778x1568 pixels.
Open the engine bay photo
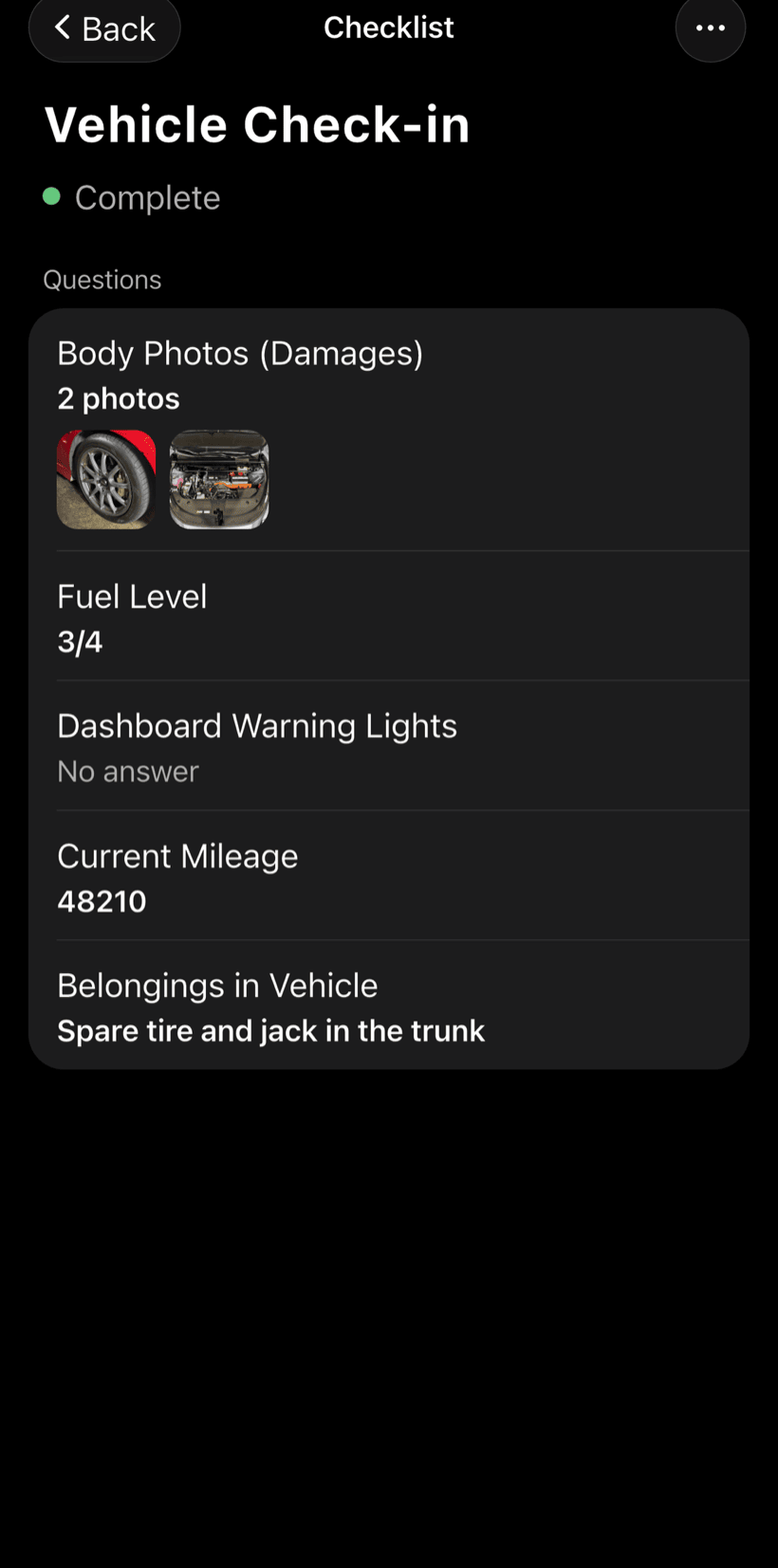(x=219, y=479)
